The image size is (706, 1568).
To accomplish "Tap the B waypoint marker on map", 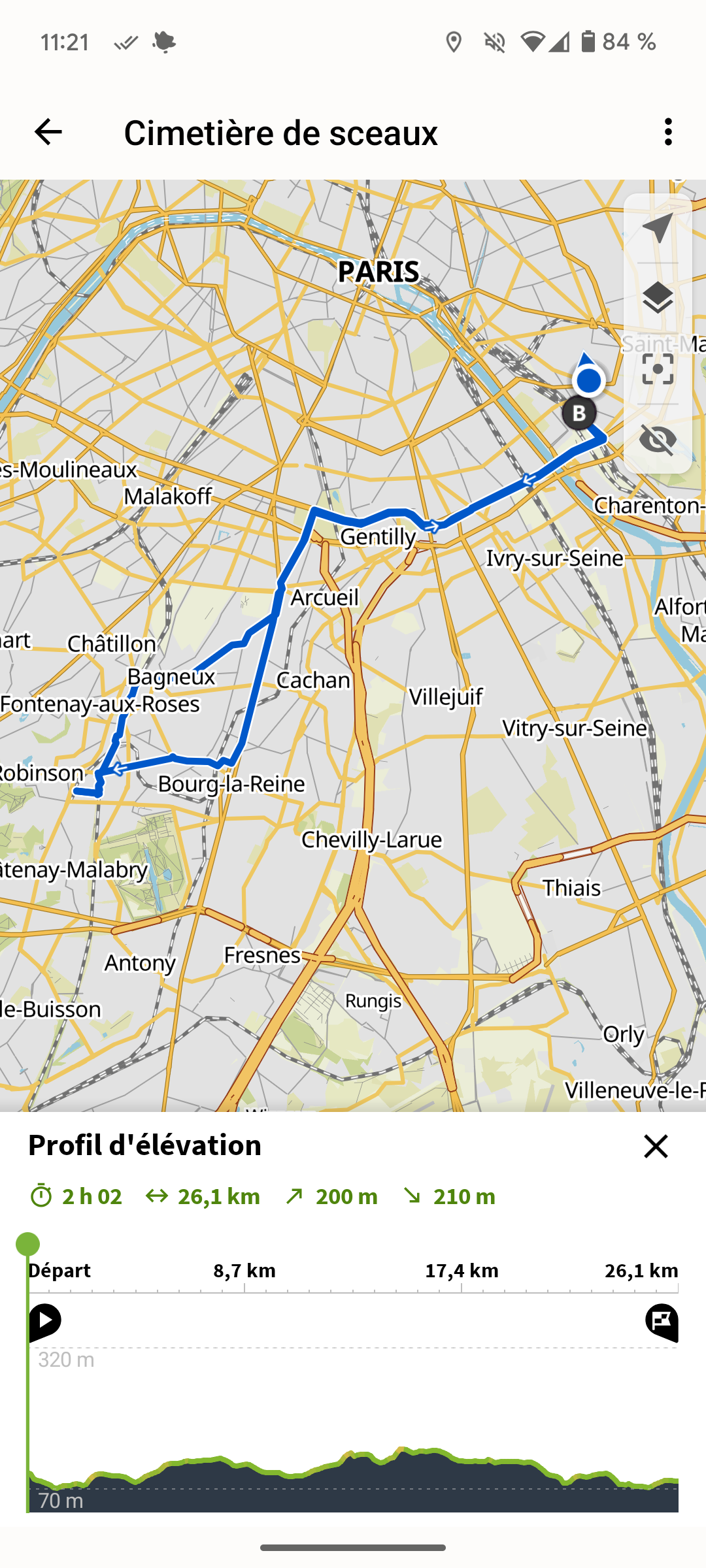I will [579, 413].
